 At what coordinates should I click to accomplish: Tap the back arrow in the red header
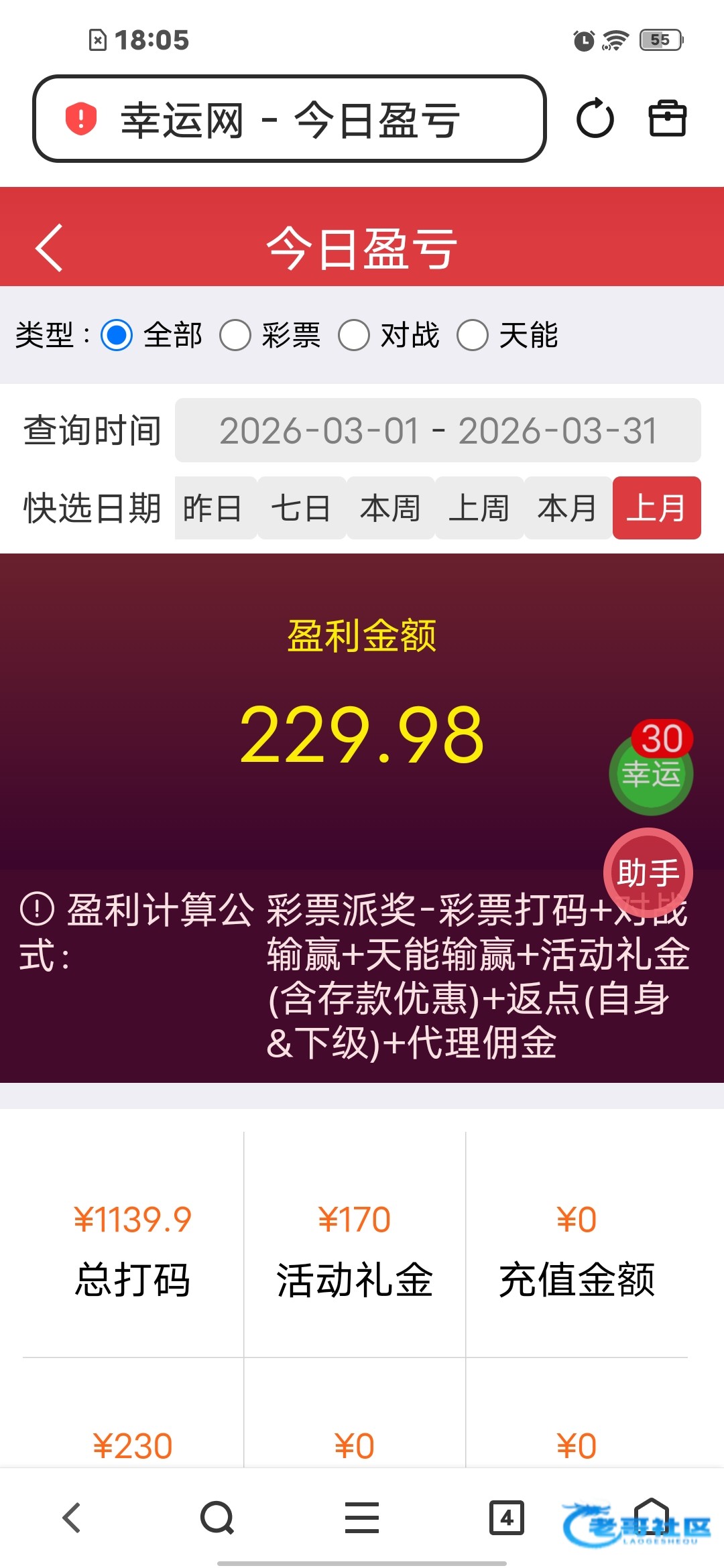click(x=49, y=248)
